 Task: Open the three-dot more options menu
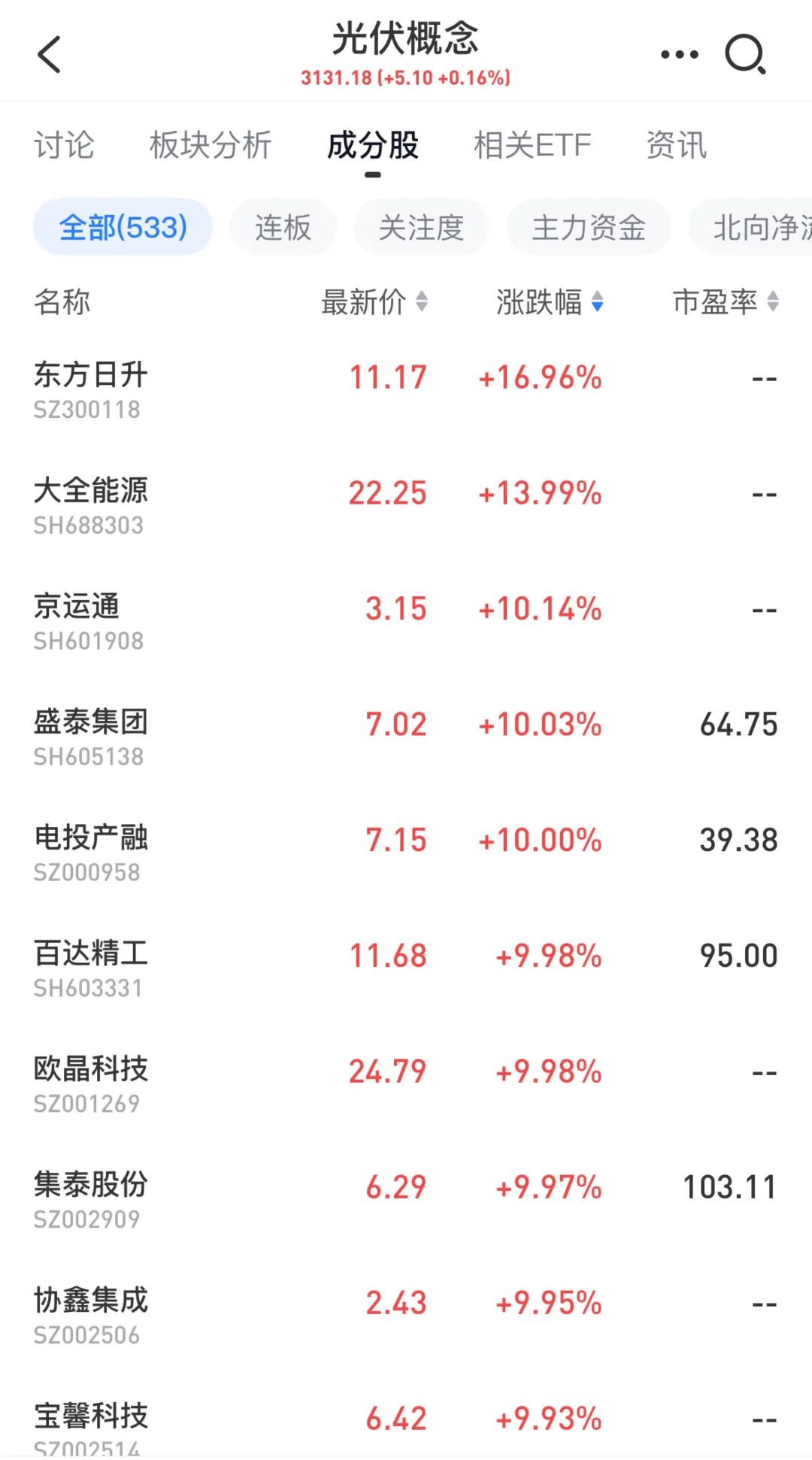680,54
